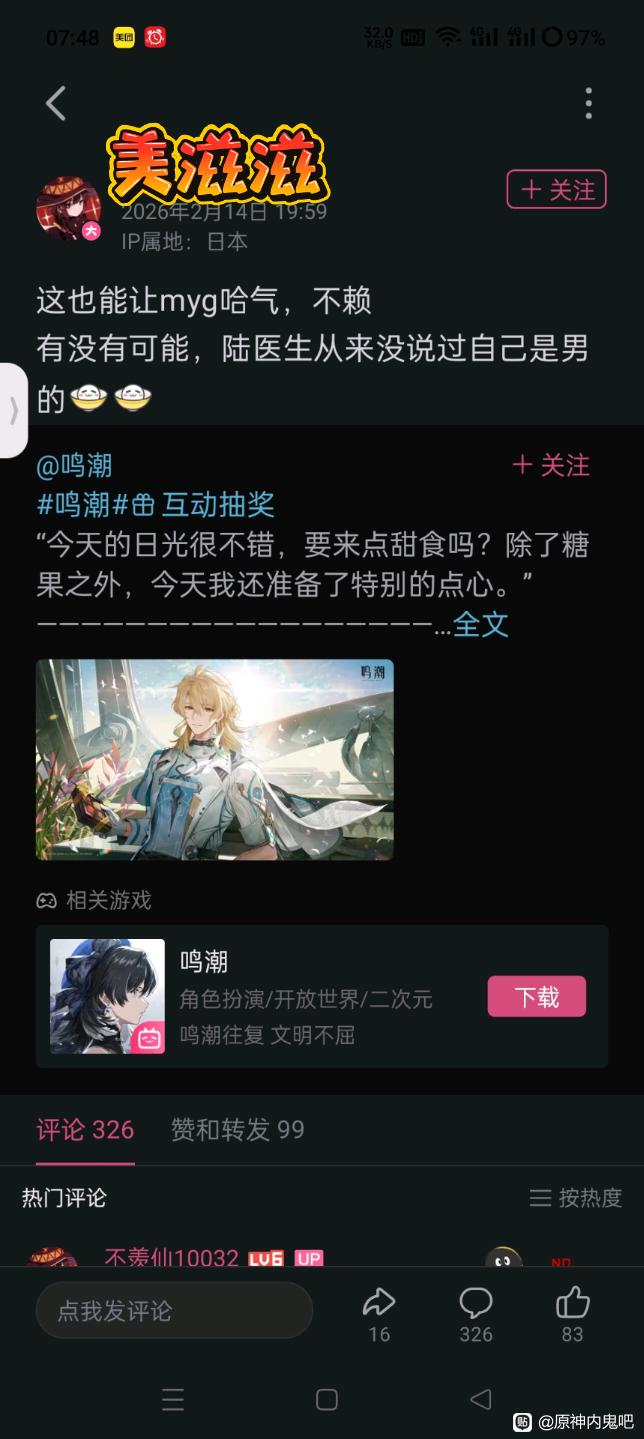Switch to the 赞和转发 99 tab
The image size is (644, 1439).
click(x=237, y=1130)
